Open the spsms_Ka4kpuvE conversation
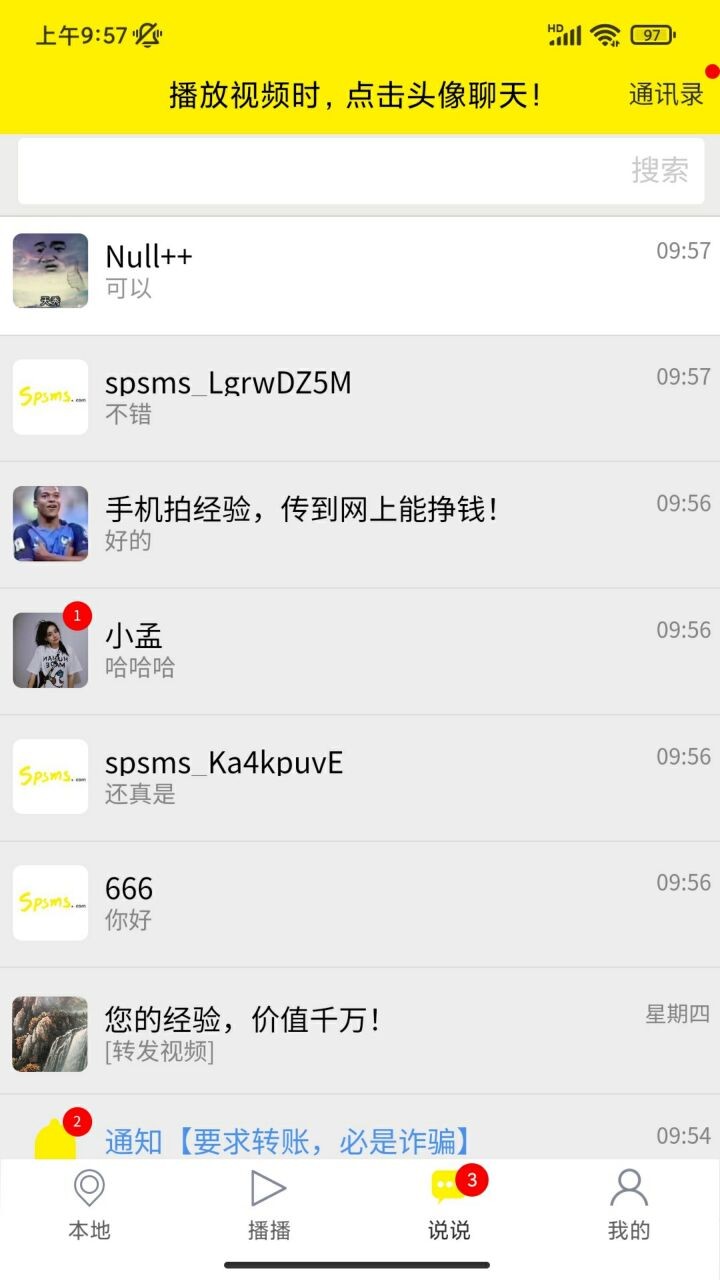The height and width of the screenshot is (1280, 720). tap(360, 777)
